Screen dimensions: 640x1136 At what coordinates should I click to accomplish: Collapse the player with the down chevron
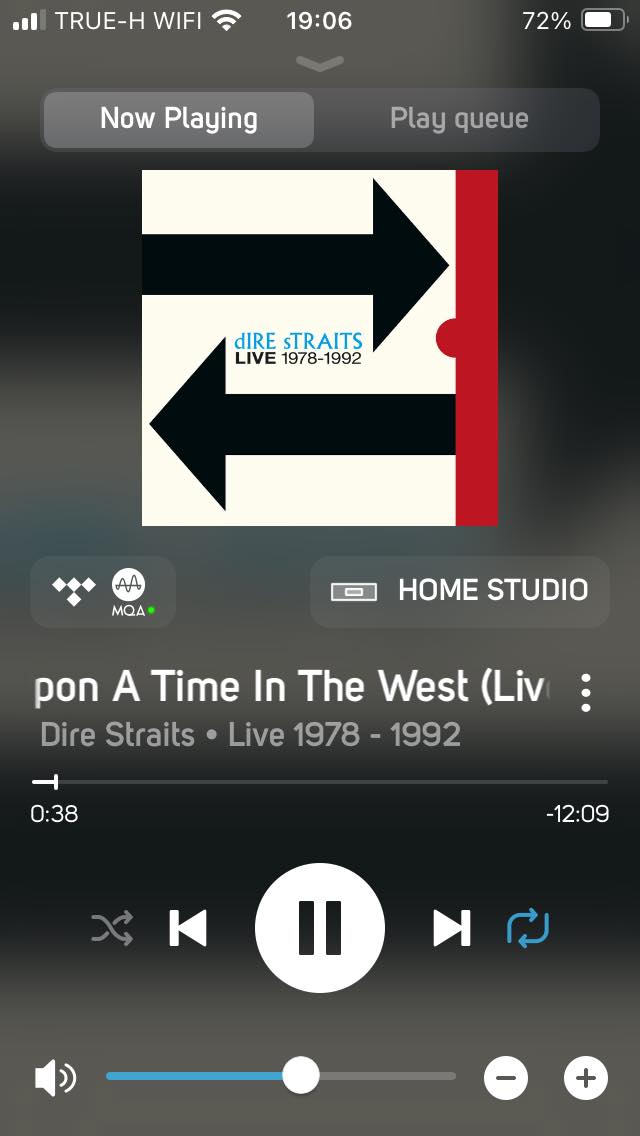click(320, 63)
